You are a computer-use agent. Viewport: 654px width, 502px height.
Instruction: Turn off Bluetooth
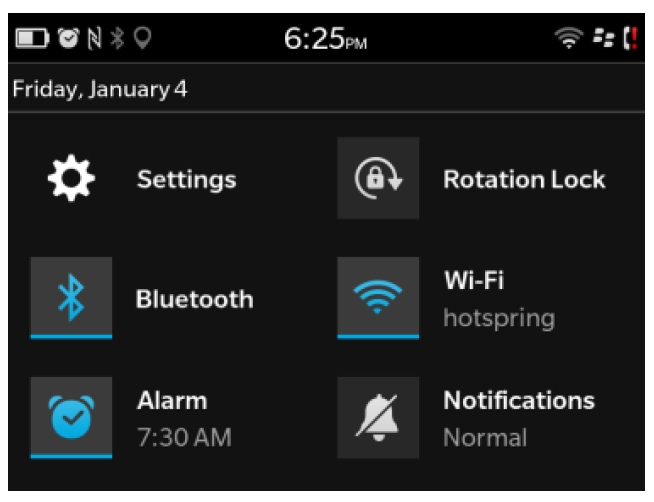(71, 298)
